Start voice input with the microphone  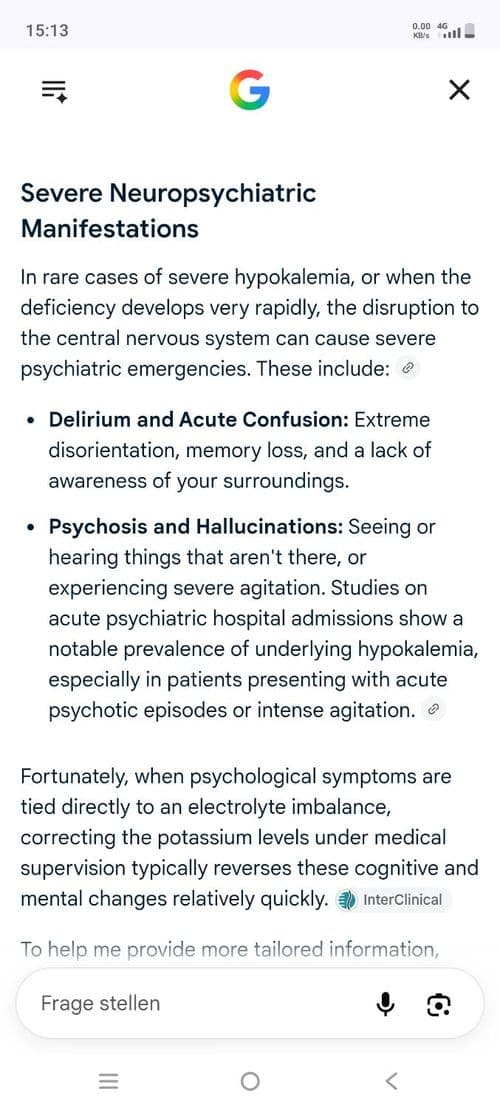[386, 1004]
